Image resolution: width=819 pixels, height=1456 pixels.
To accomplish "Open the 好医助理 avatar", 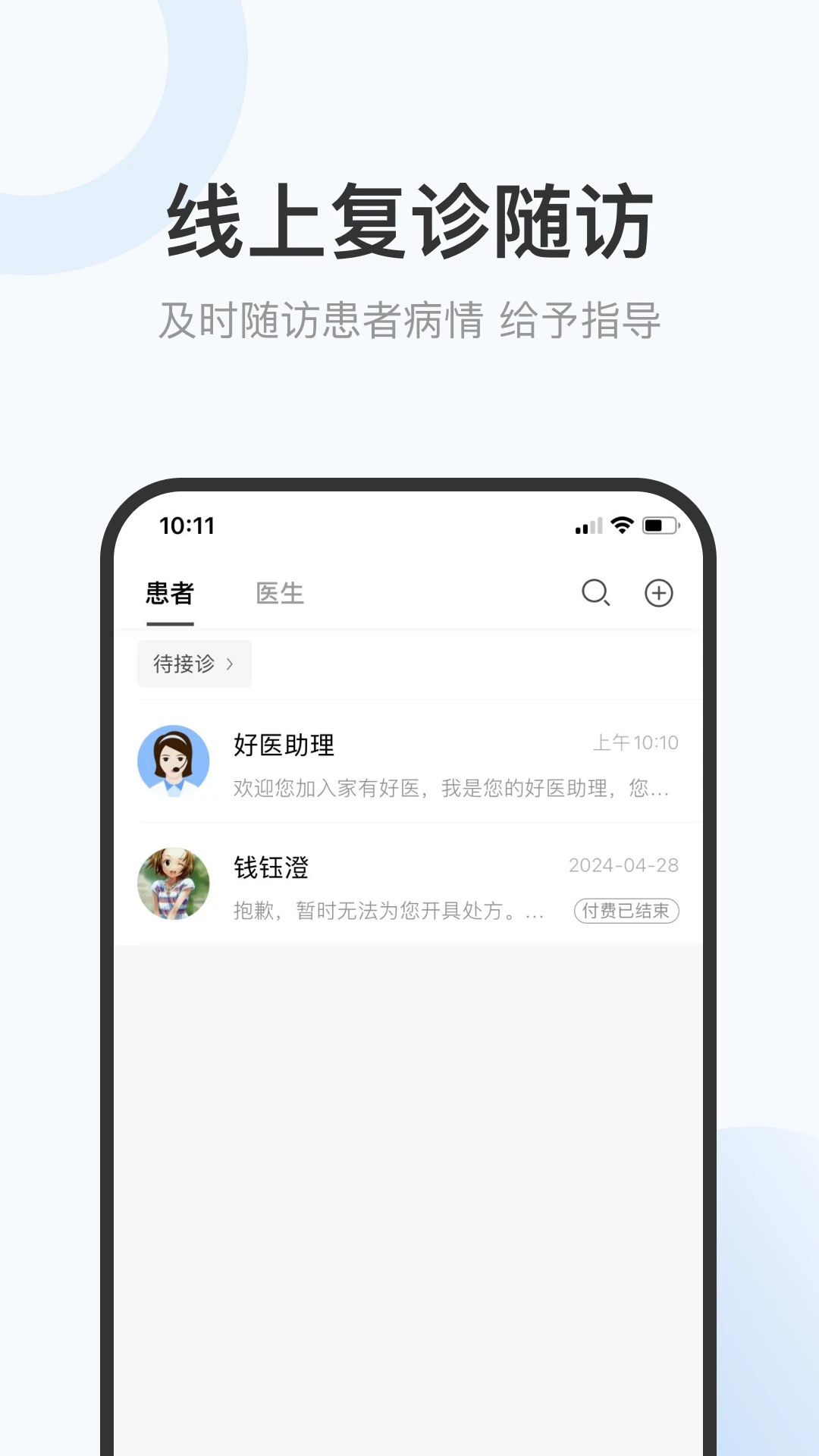I will 173,762.
